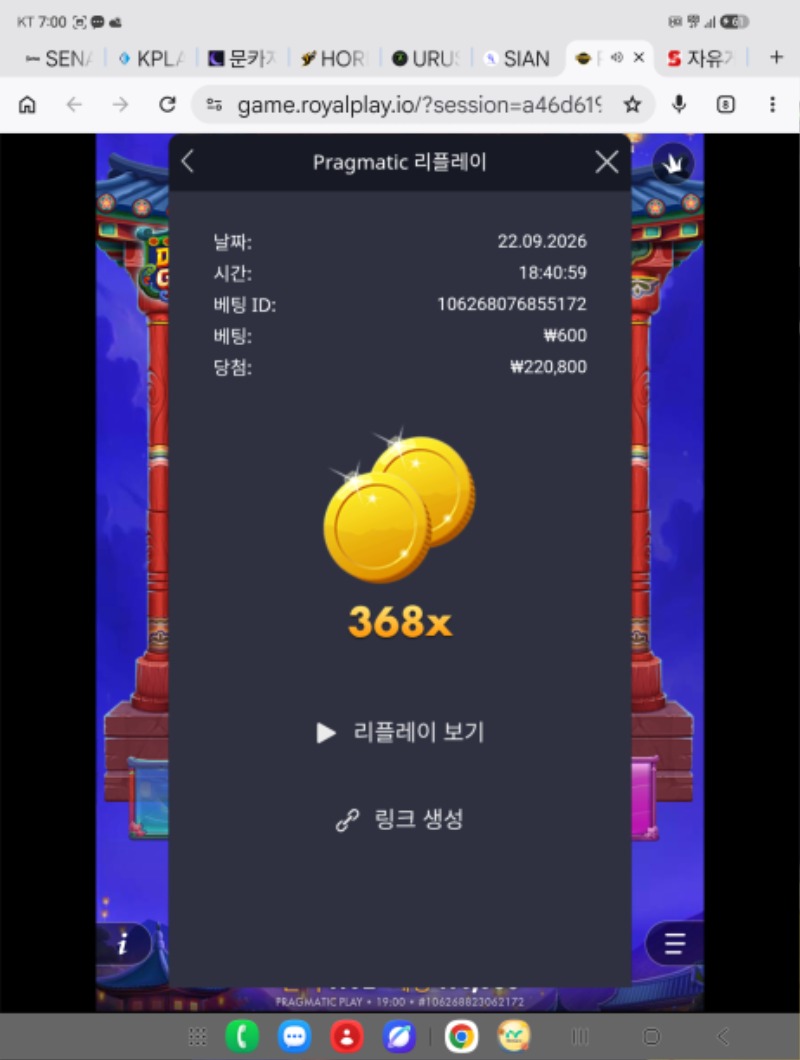Play the replay via 리플레이 보기
800x1060 pixels.
[x=400, y=732]
